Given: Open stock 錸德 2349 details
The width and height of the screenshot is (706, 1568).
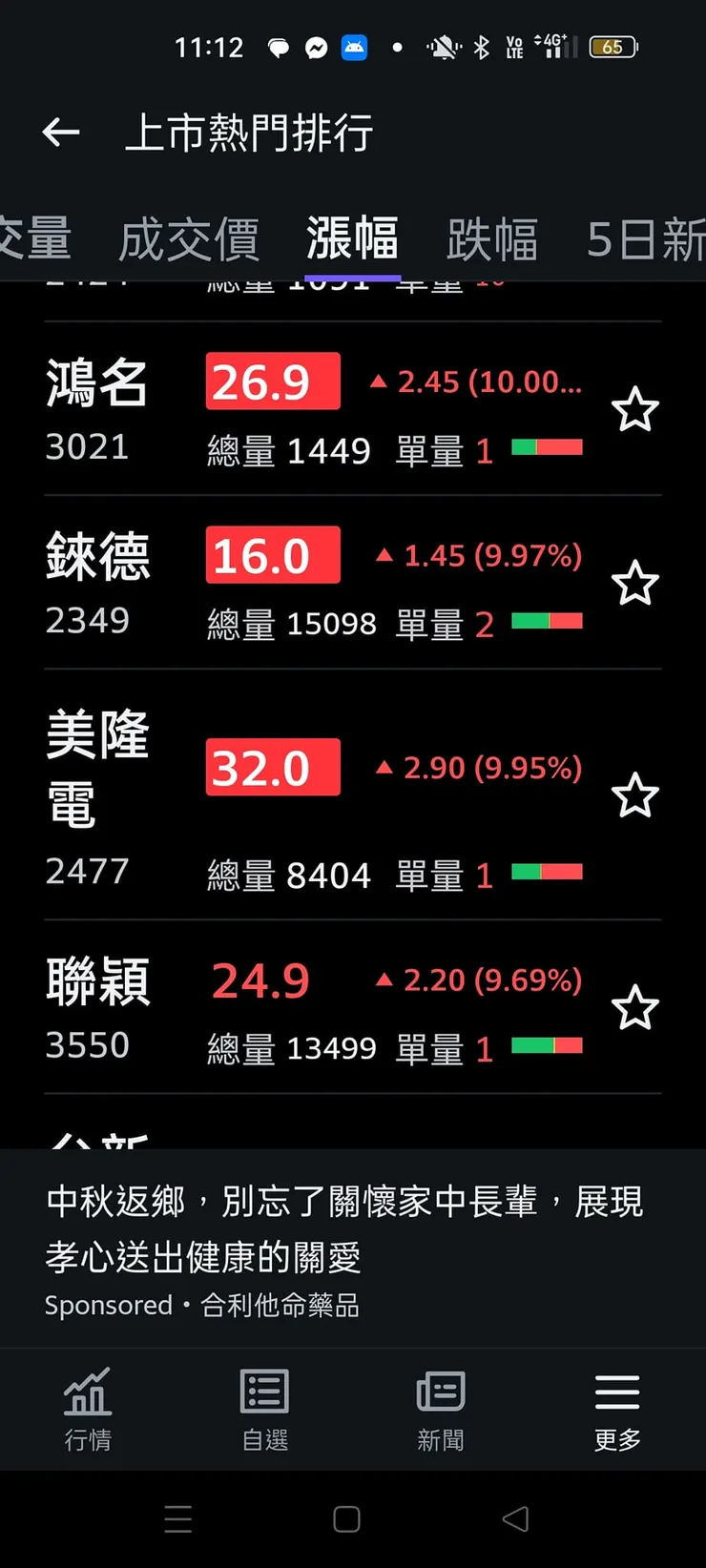Looking at the screenshot, I should 97,582.
